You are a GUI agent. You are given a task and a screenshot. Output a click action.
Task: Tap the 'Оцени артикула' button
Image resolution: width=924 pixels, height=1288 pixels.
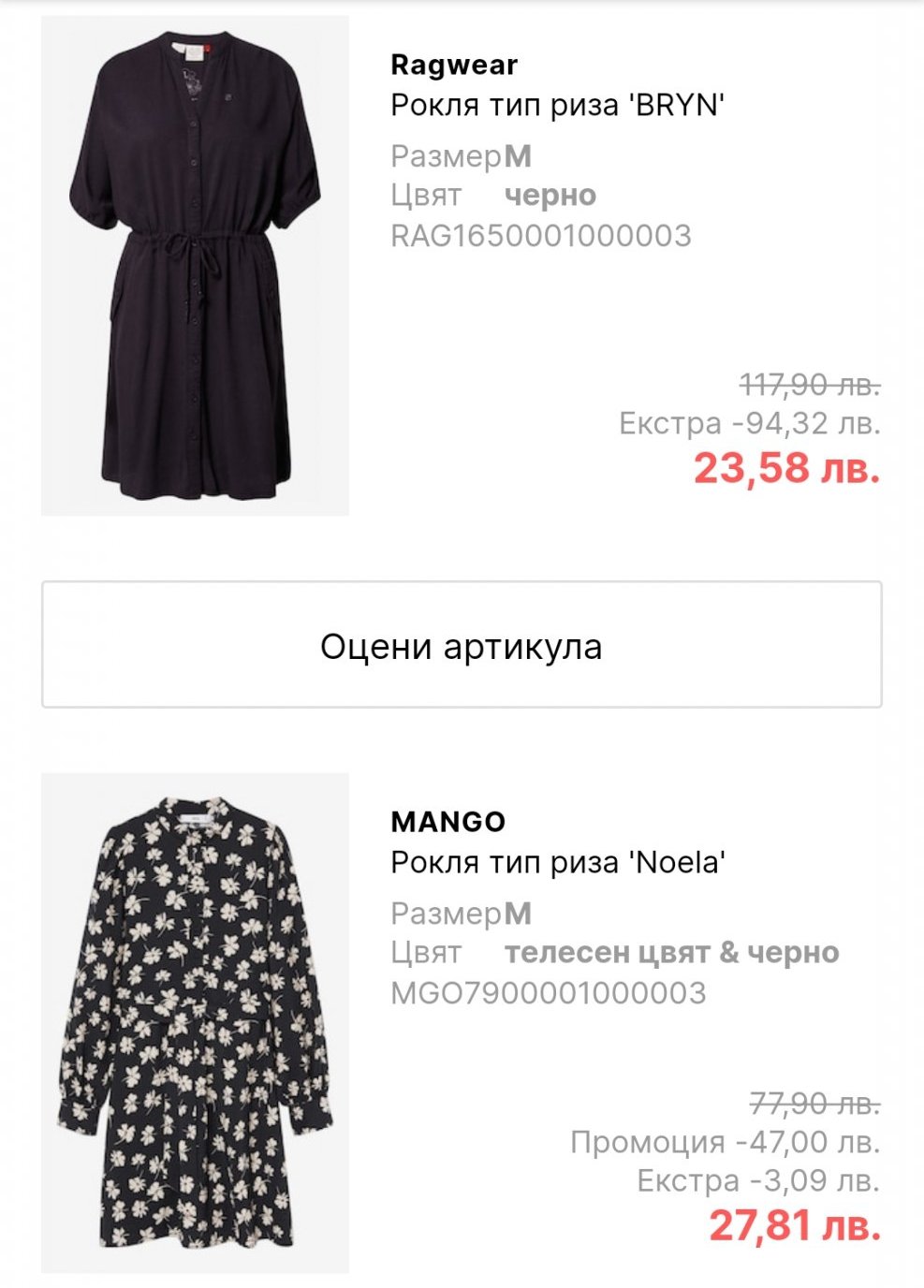[x=462, y=645]
